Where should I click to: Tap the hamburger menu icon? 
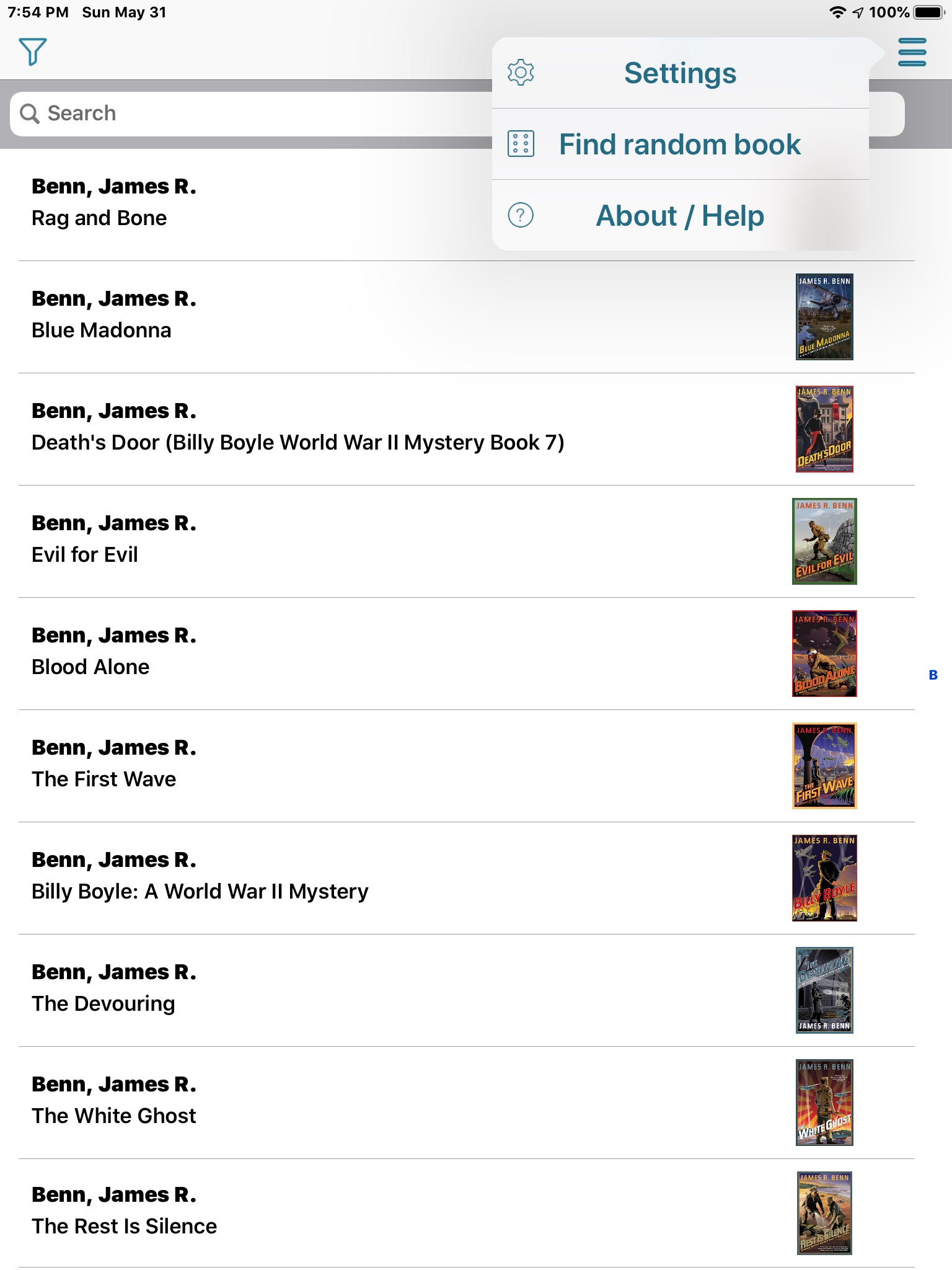pos(912,52)
